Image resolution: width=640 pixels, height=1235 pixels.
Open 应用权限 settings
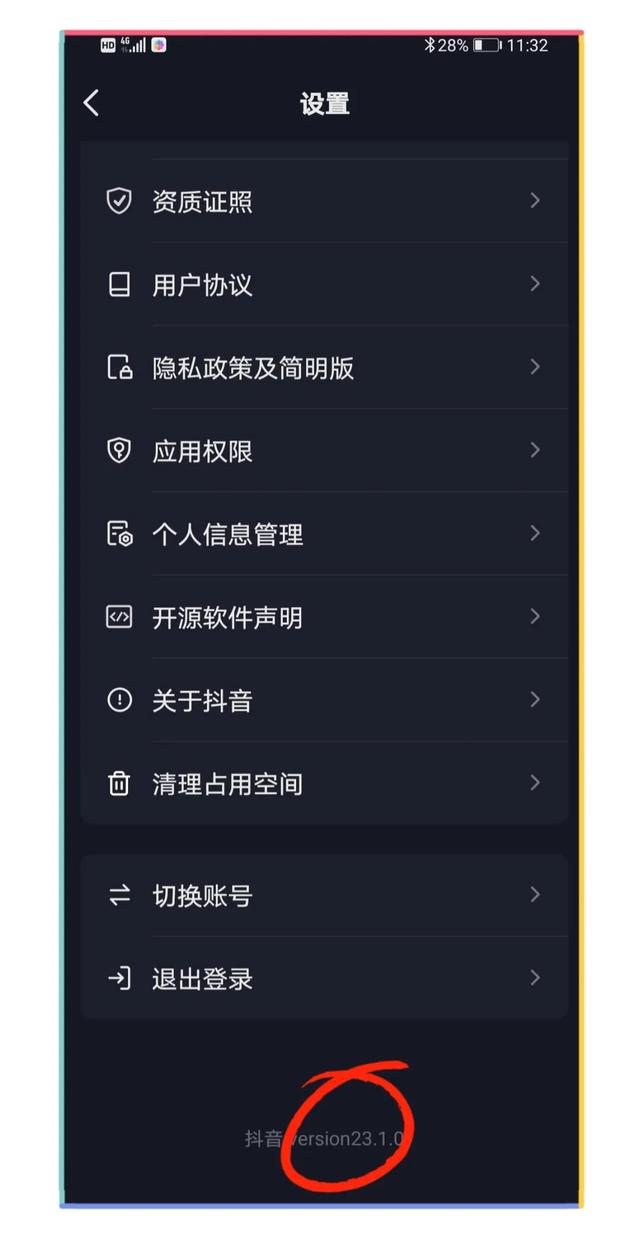322,451
